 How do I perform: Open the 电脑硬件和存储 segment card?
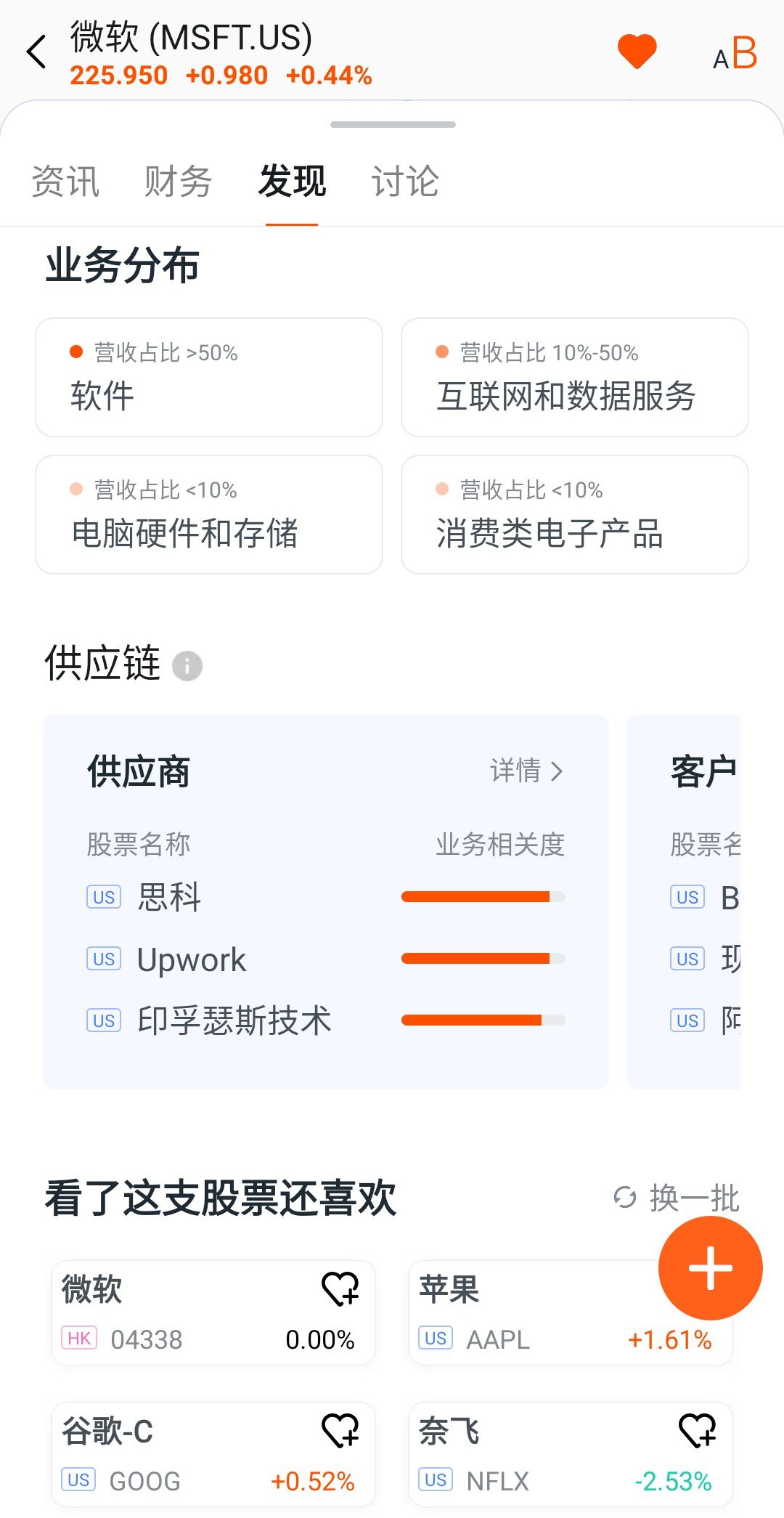pyautogui.click(x=209, y=515)
